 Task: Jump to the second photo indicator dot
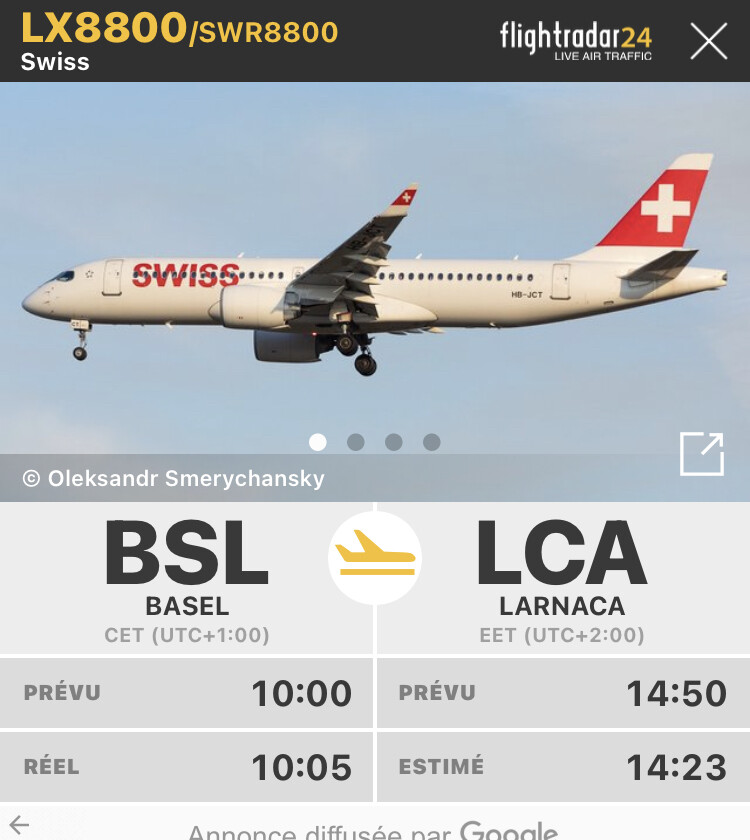[x=356, y=442]
